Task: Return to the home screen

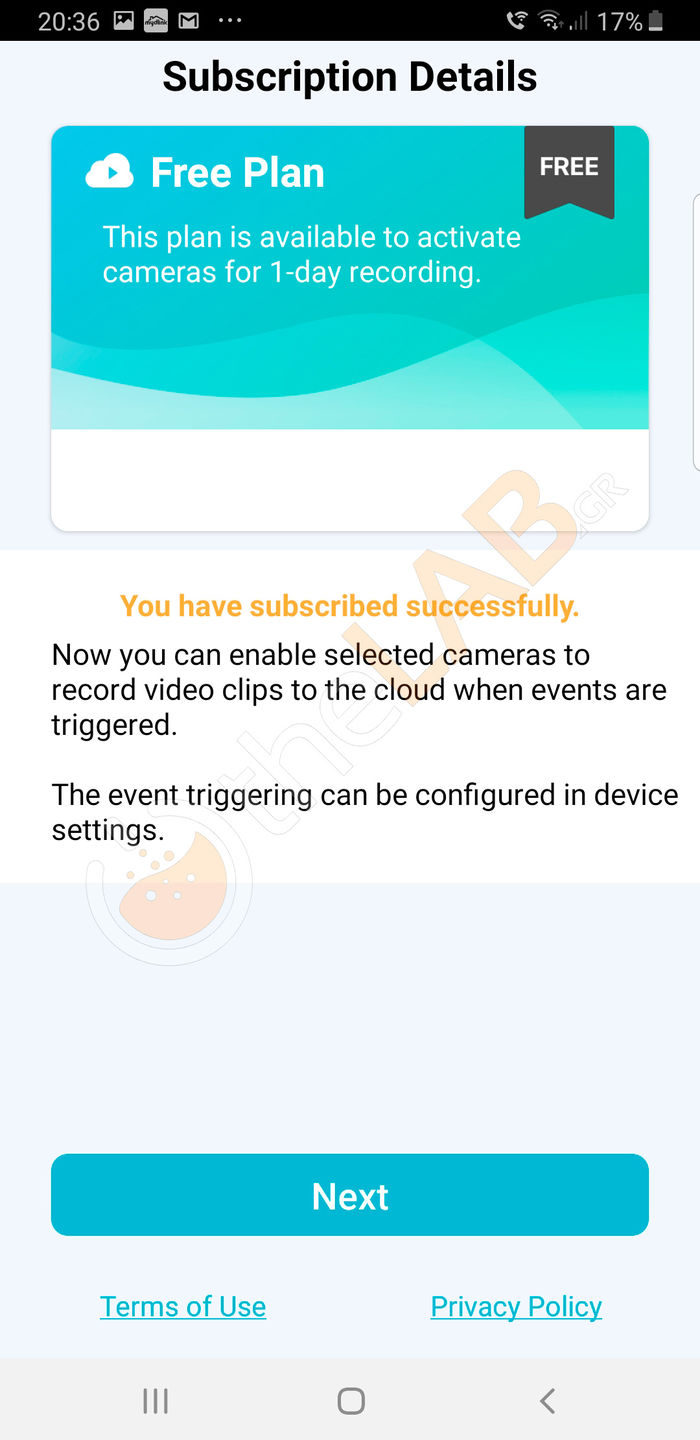Action: (351, 1401)
